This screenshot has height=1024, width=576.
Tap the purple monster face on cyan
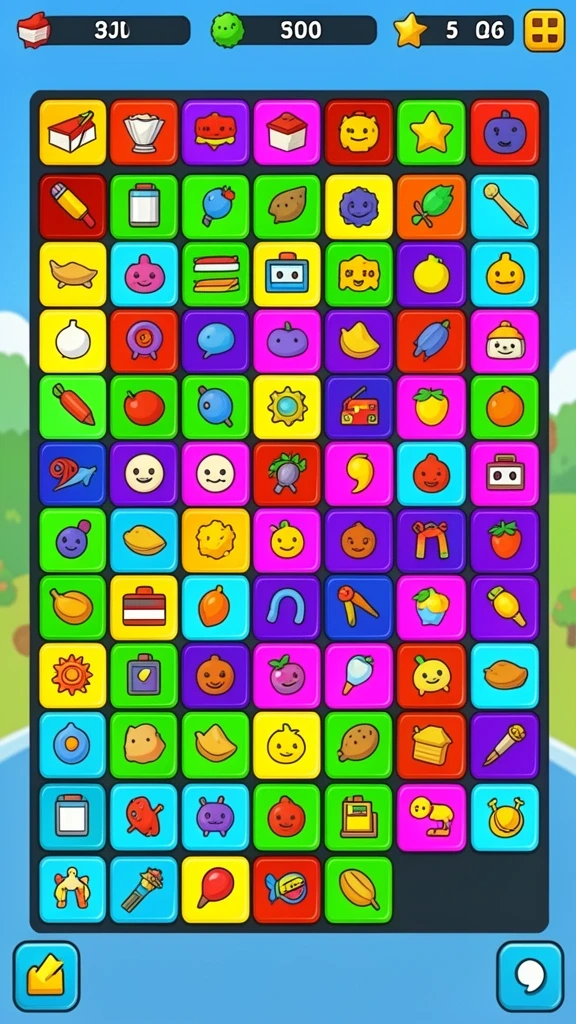click(216, 818)
